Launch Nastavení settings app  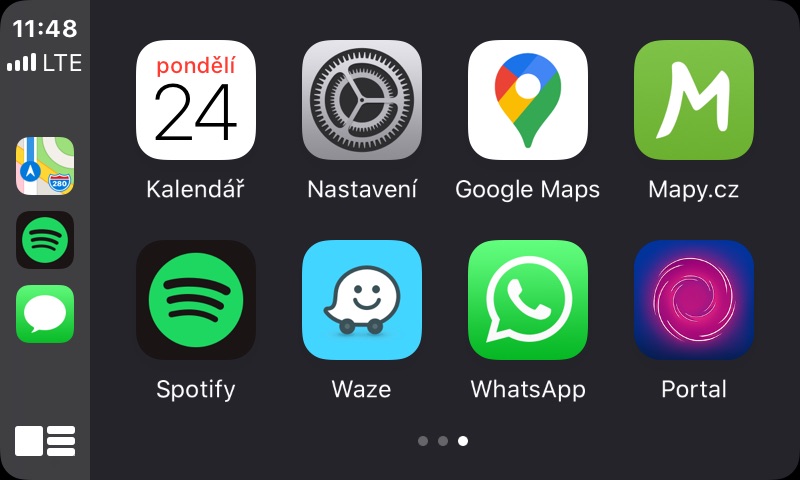tap(362, 100)
